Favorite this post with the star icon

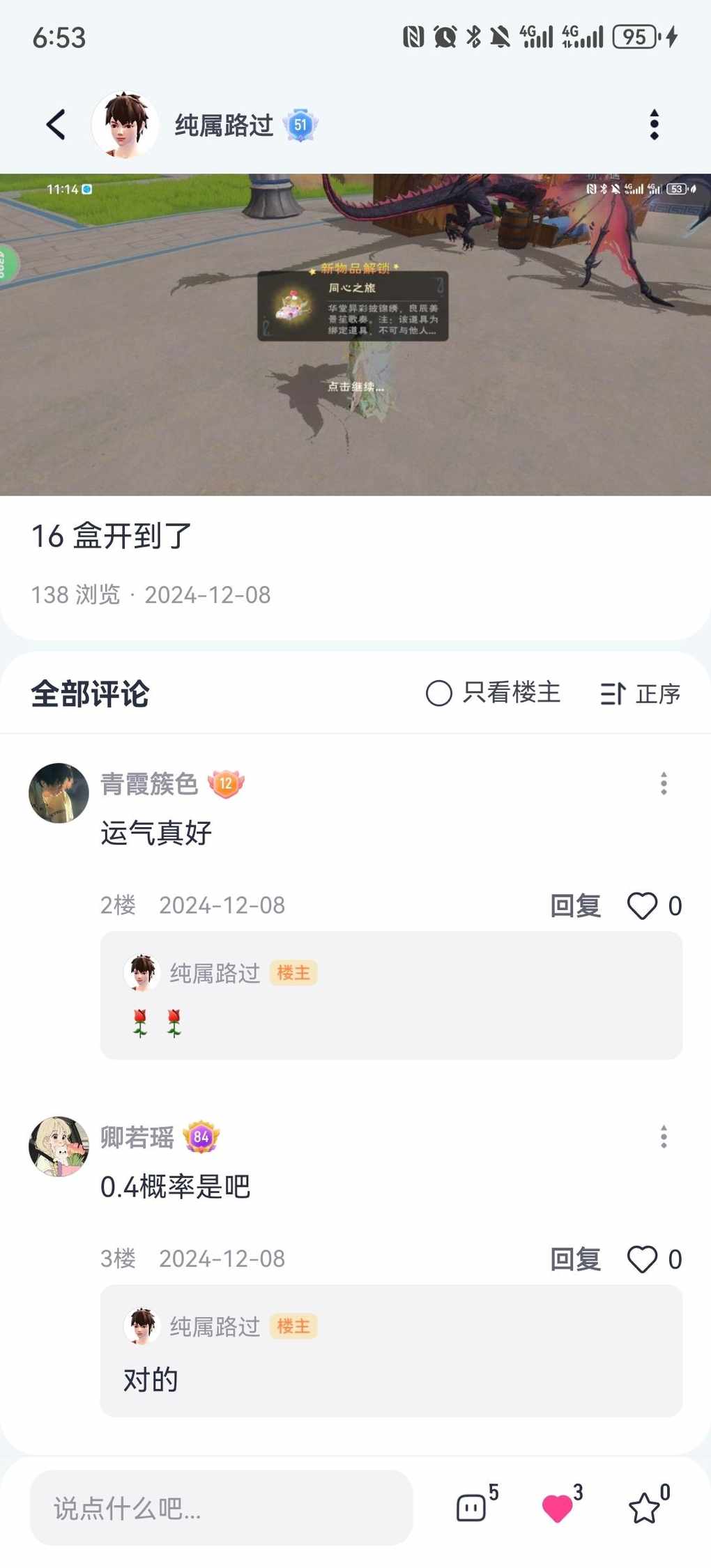tap(644, 1508)
